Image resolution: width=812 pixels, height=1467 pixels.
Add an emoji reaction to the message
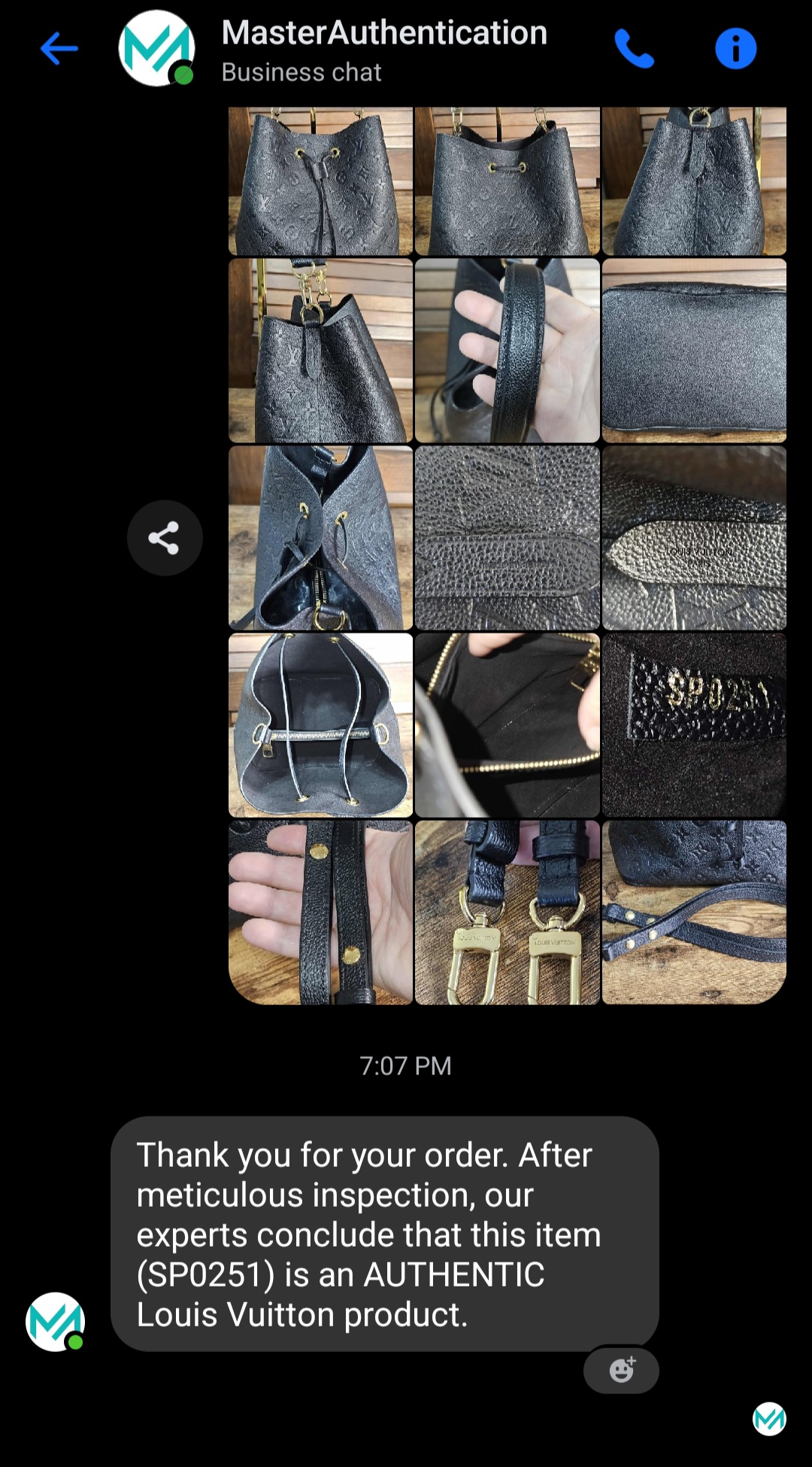621,1370
